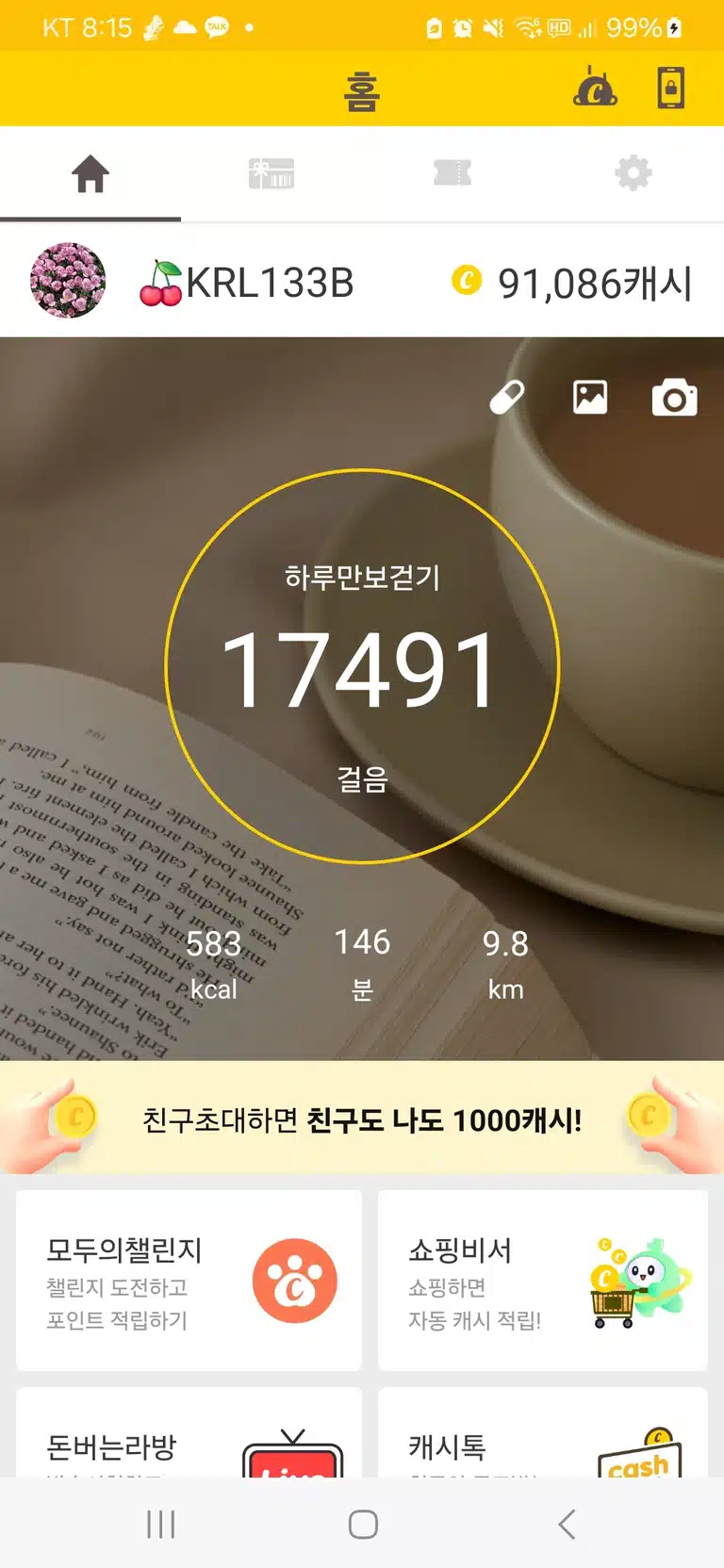Switch to the gift voucher tab
Image resolution: width=724 pixels, height=1568 pixels.
pos(271,173)
